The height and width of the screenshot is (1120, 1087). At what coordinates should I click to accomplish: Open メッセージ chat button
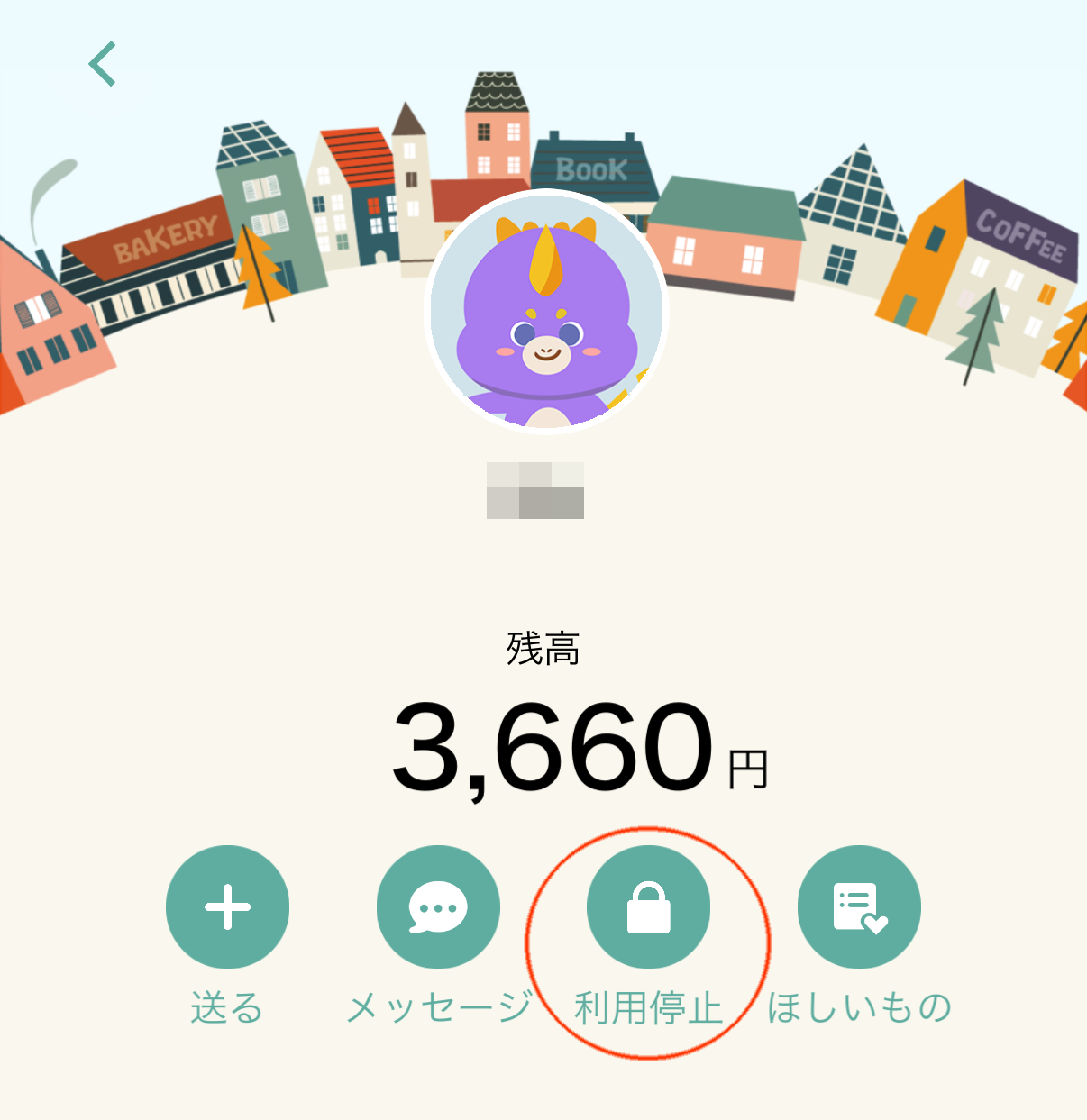point(438,906)
